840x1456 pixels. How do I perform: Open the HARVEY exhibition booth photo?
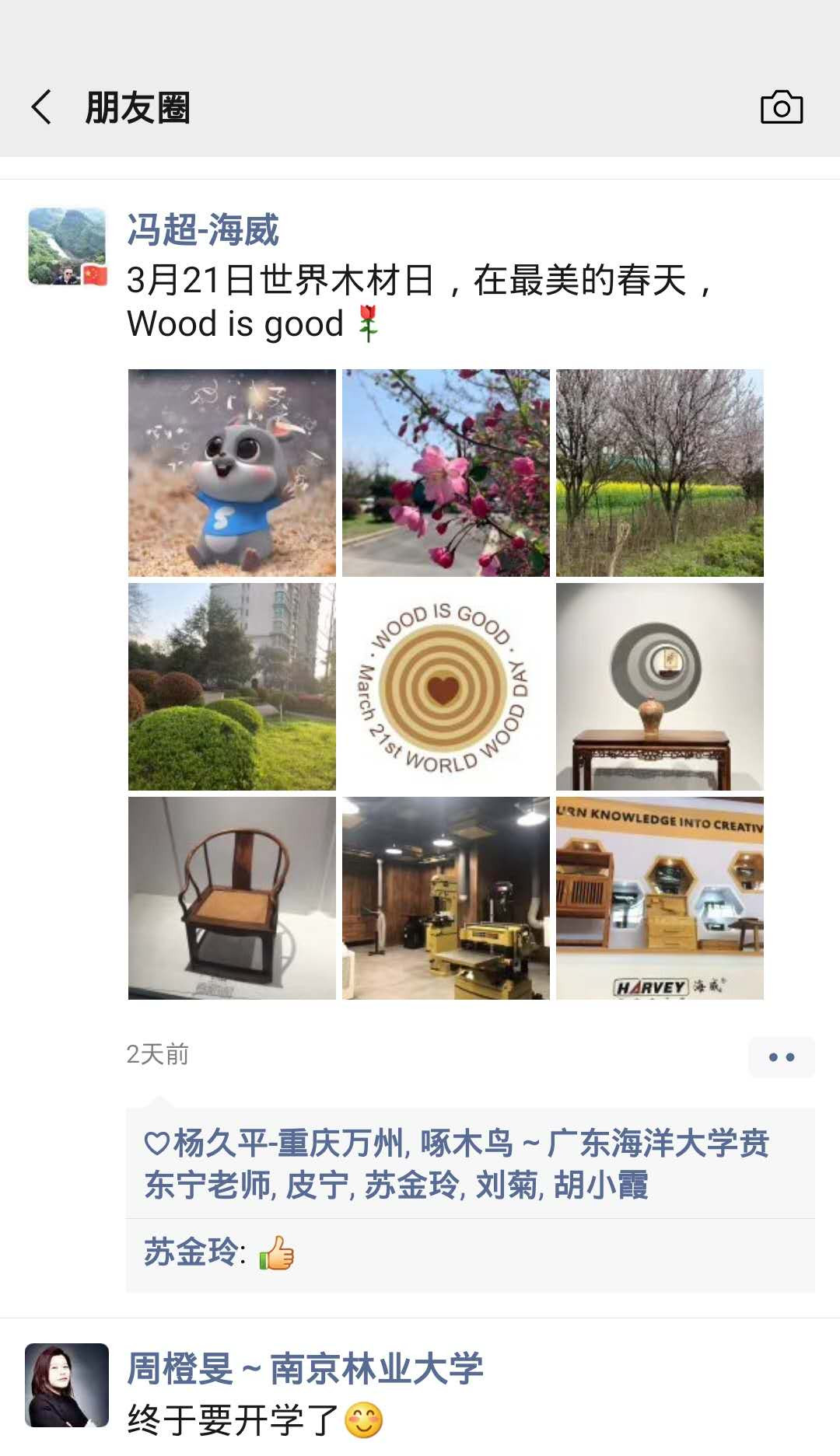[x=660, y=898]
